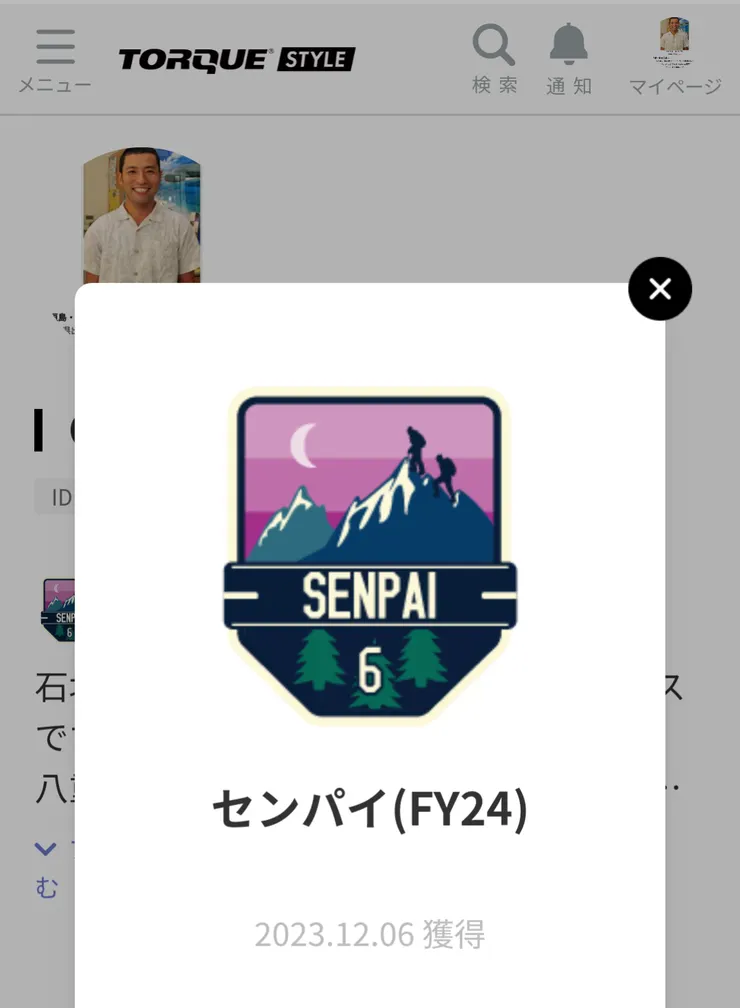Tap the user's profile photo
This screenshot has height=1008, width=740.
coord(142,215)
